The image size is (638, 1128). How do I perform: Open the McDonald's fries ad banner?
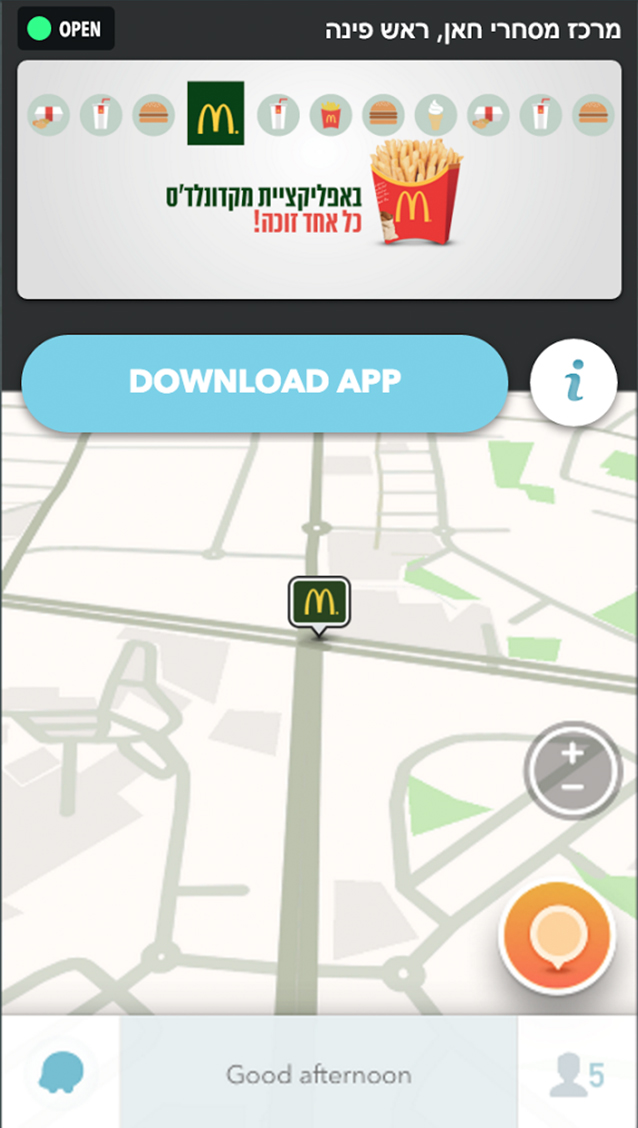coord(319,180)
